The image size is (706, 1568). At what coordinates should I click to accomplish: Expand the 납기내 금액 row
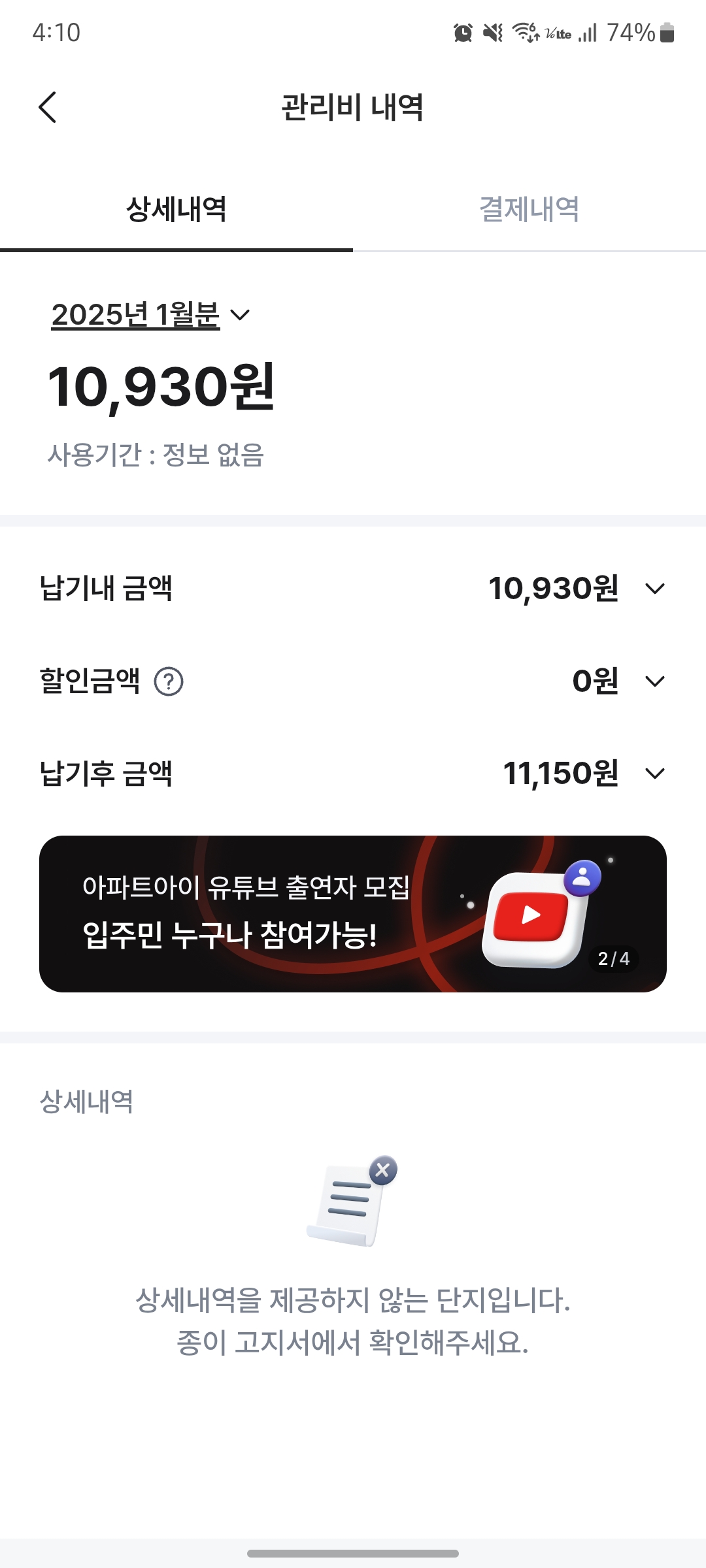click(654, 589)
